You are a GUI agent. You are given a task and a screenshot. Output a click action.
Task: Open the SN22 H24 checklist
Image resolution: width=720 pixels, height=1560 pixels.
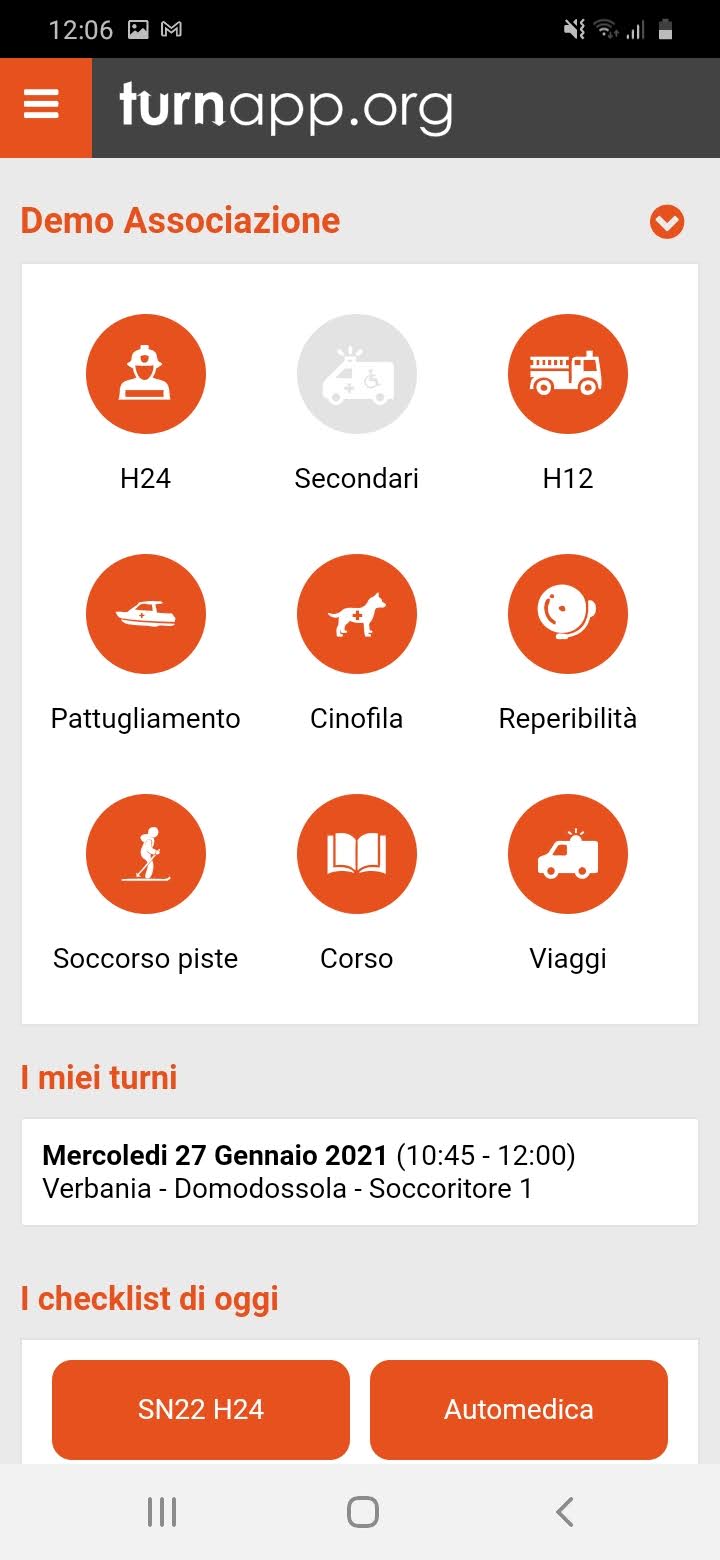(x=201, y=1409)
